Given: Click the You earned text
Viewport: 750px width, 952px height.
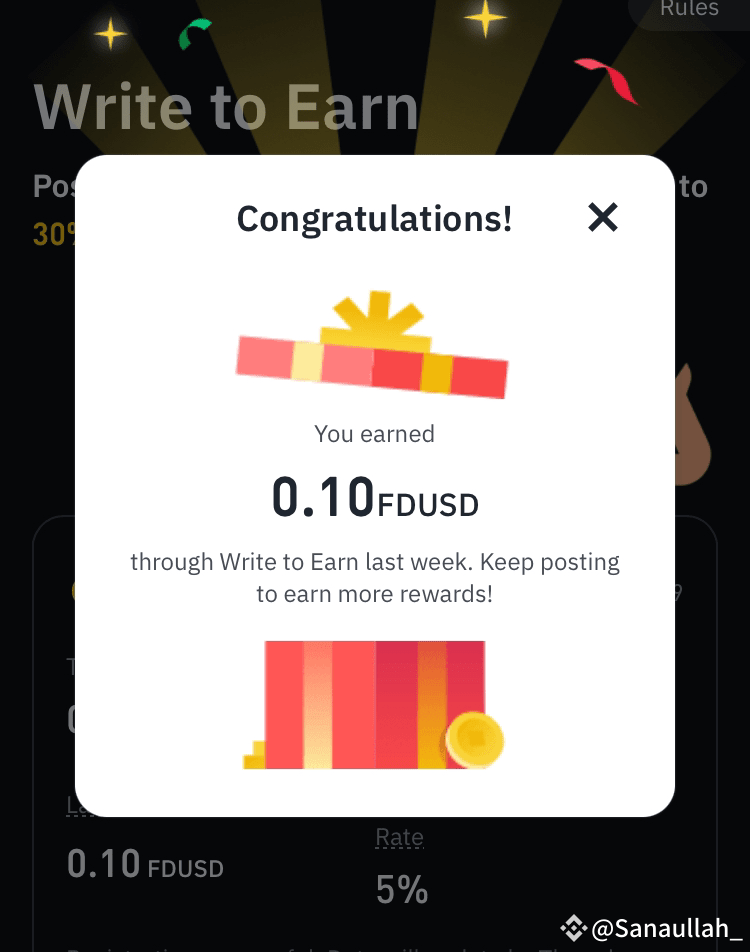Looking at the screenshot, I should pos(374,434).
